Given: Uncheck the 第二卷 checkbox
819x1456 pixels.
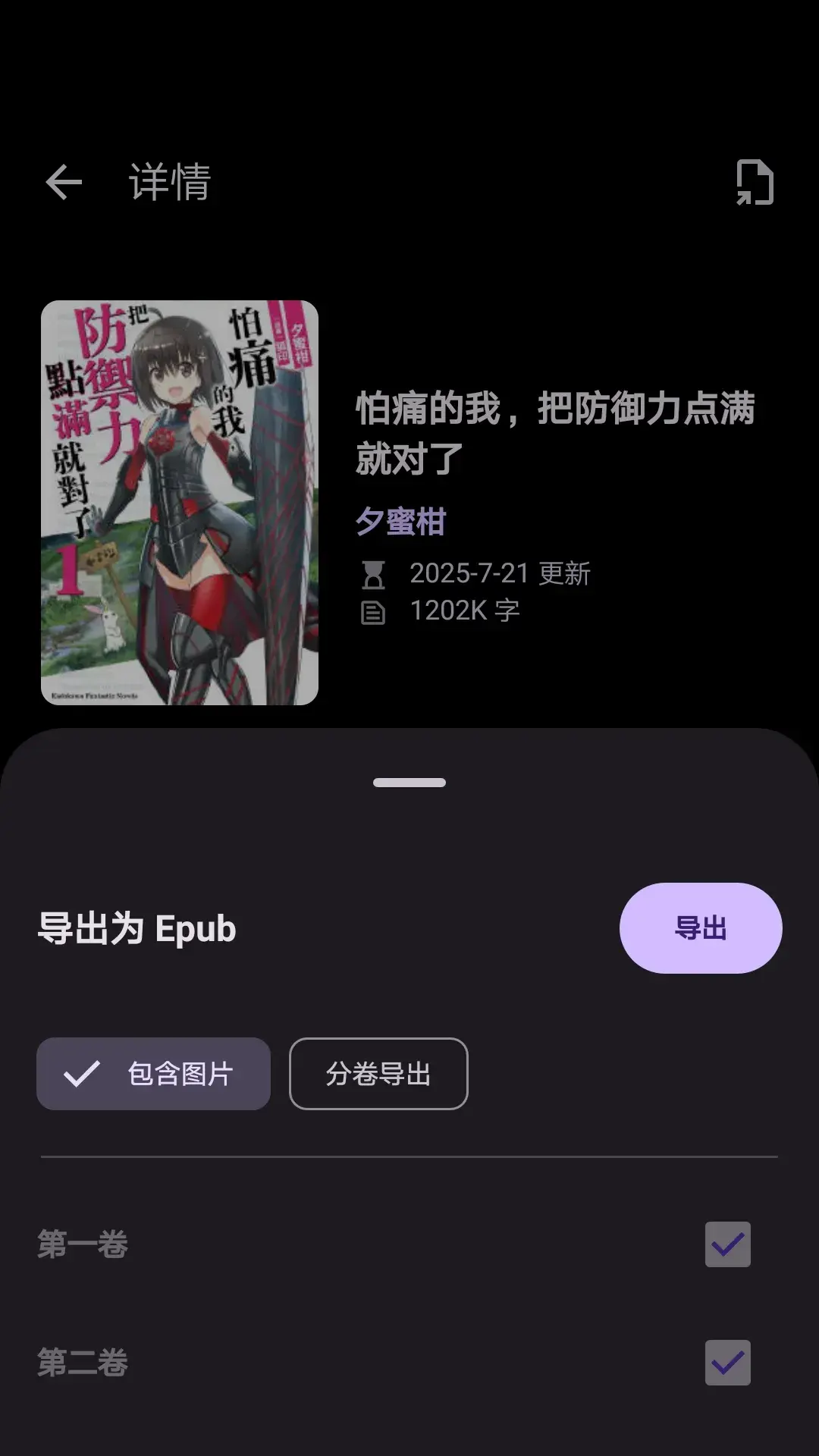Looking at the screenshot, I should pyautogui.click(x=727, y=1363).
